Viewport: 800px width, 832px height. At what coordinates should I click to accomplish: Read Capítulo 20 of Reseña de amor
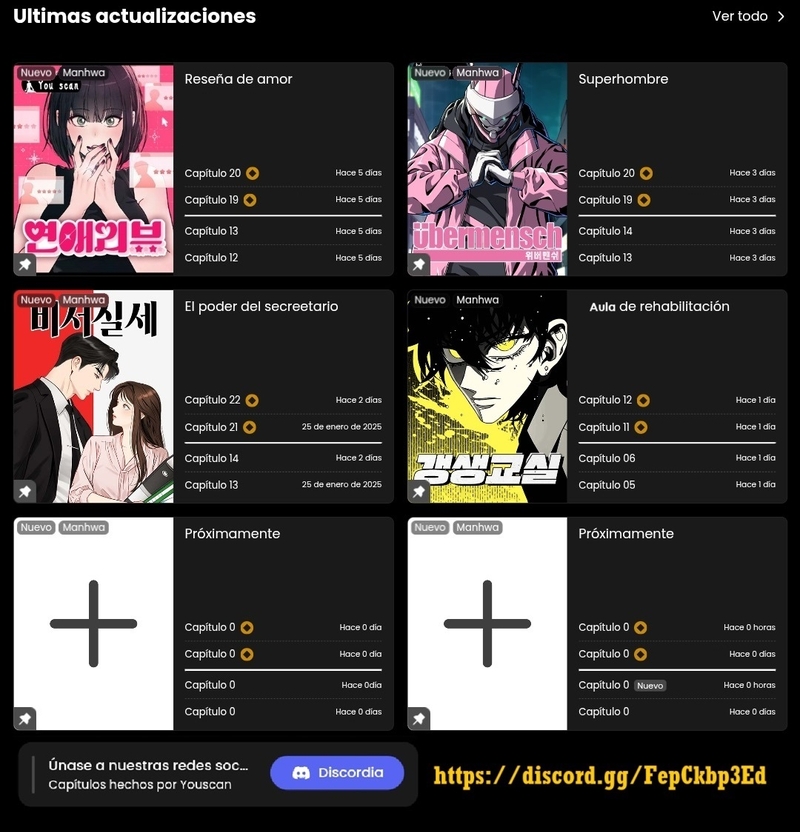coord(212,173)
